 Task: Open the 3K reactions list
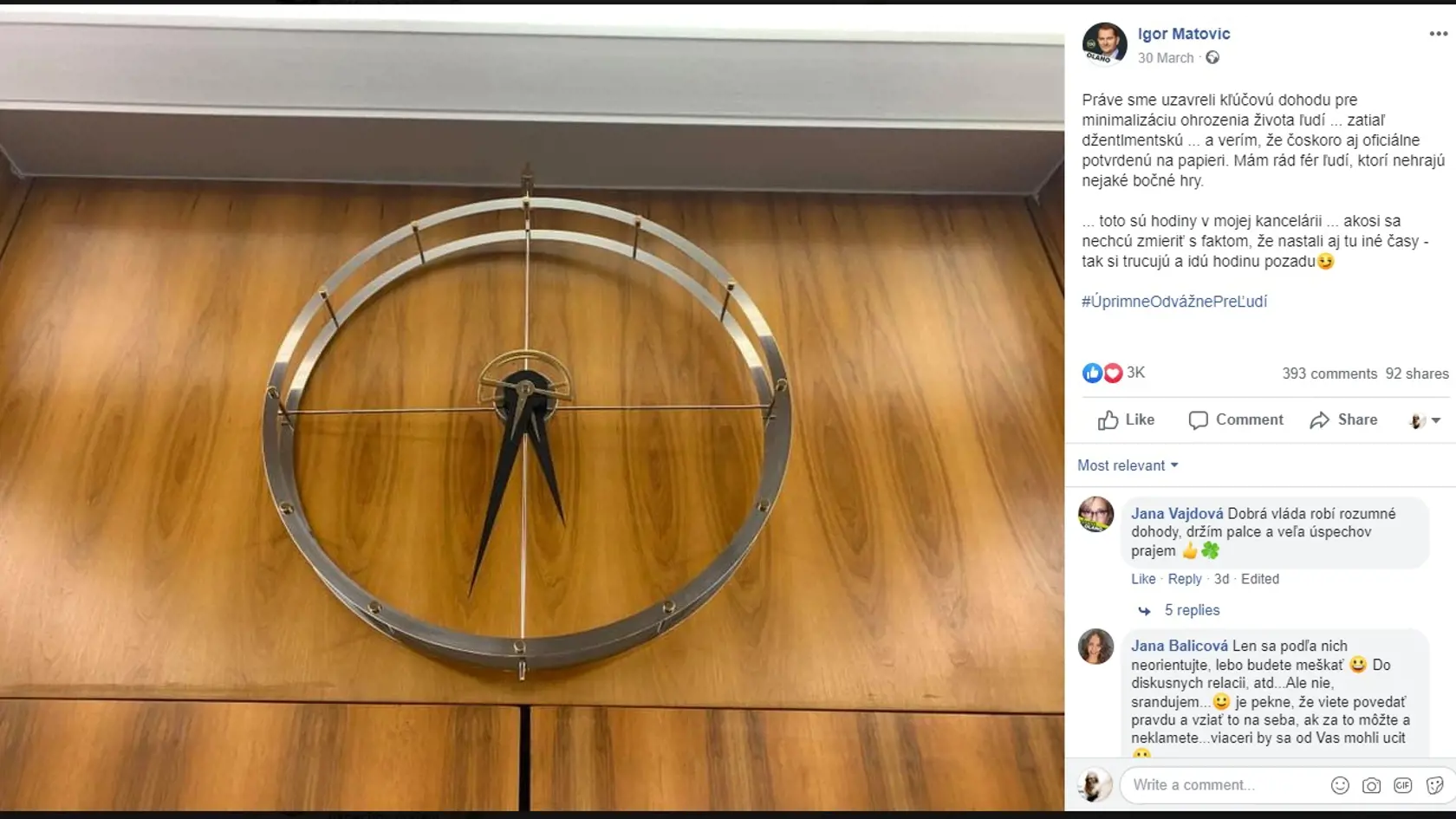pos(1135,373)
